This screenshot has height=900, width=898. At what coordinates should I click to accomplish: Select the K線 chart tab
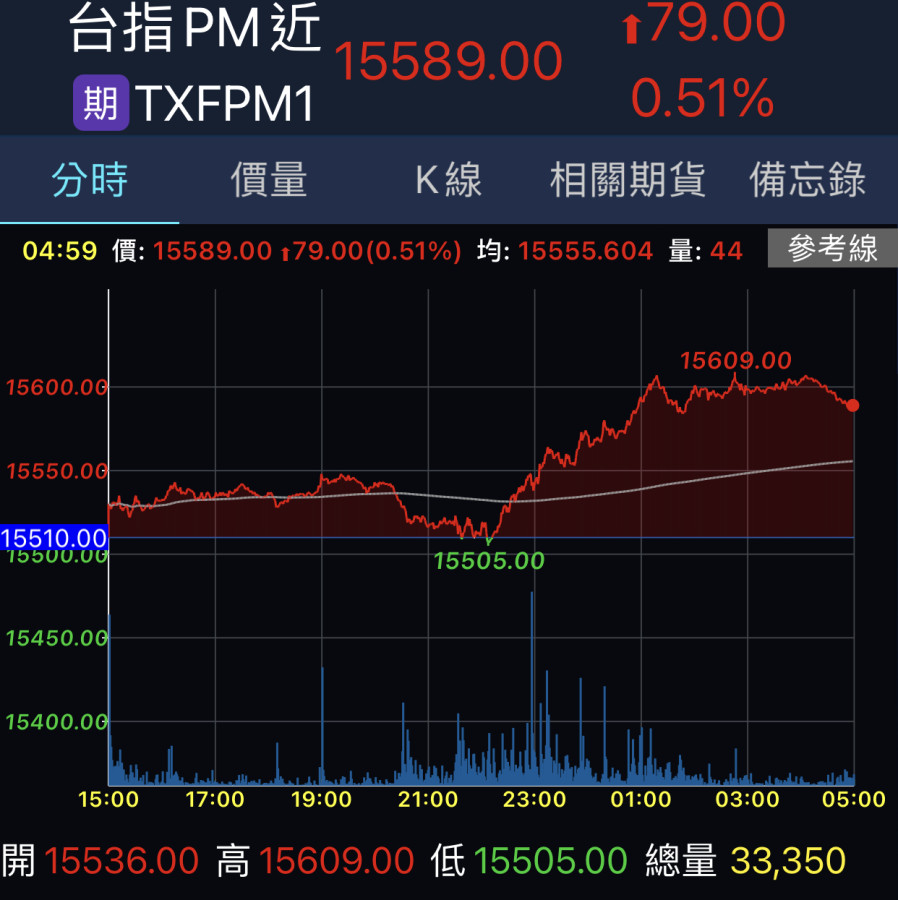point(448,181)
